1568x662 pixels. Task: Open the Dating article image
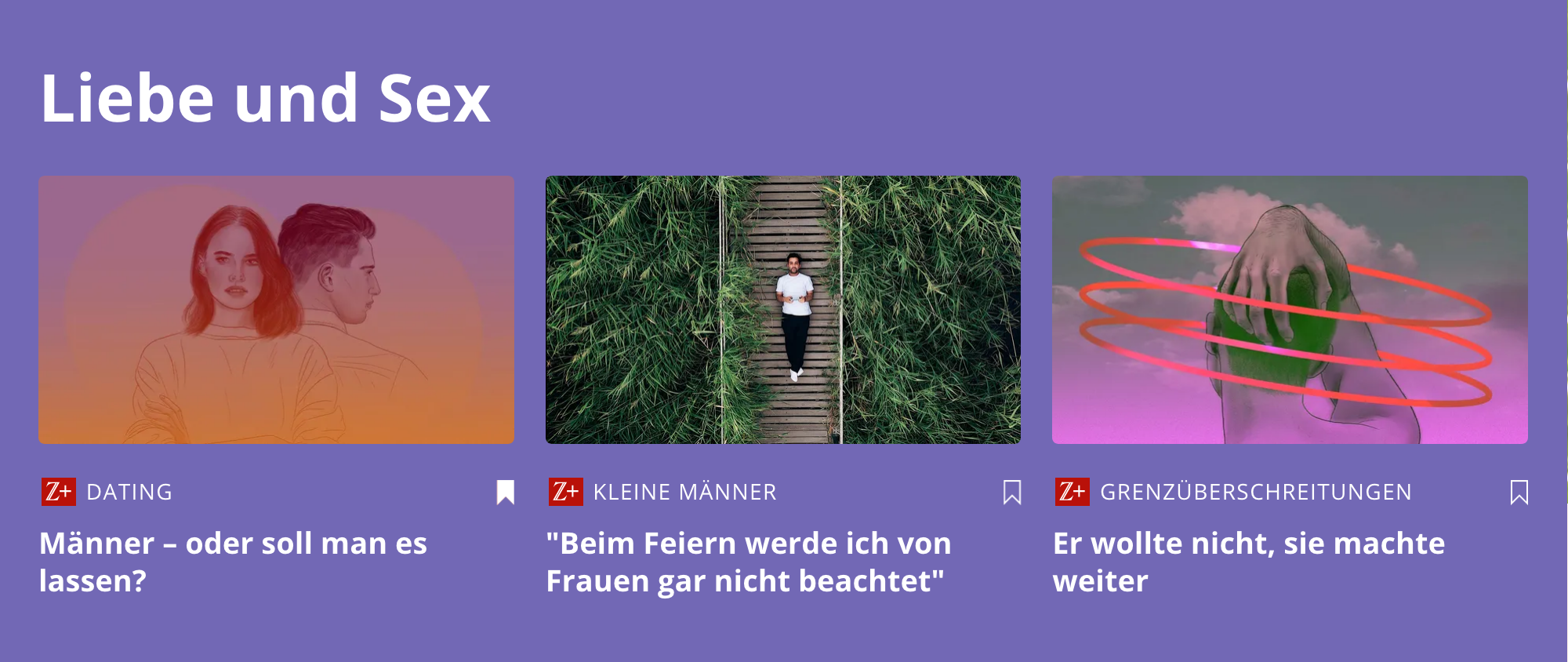[x=276, y=310]
